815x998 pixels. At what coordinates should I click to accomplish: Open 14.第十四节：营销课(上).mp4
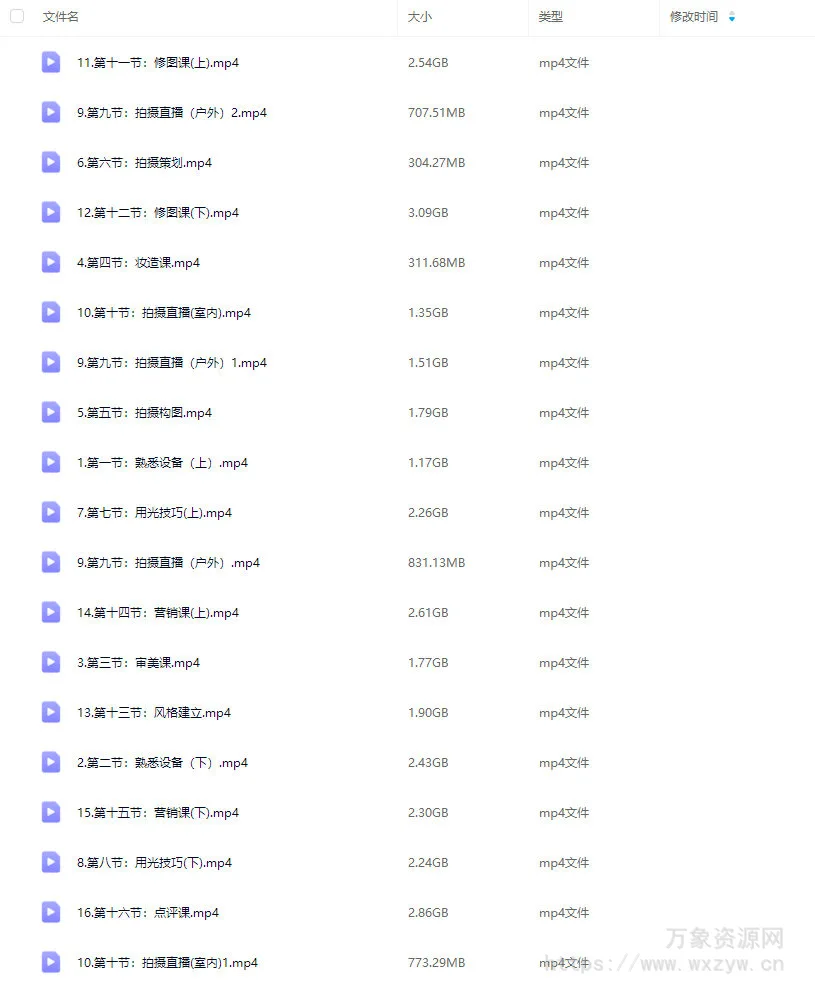[x=158, y=613]
